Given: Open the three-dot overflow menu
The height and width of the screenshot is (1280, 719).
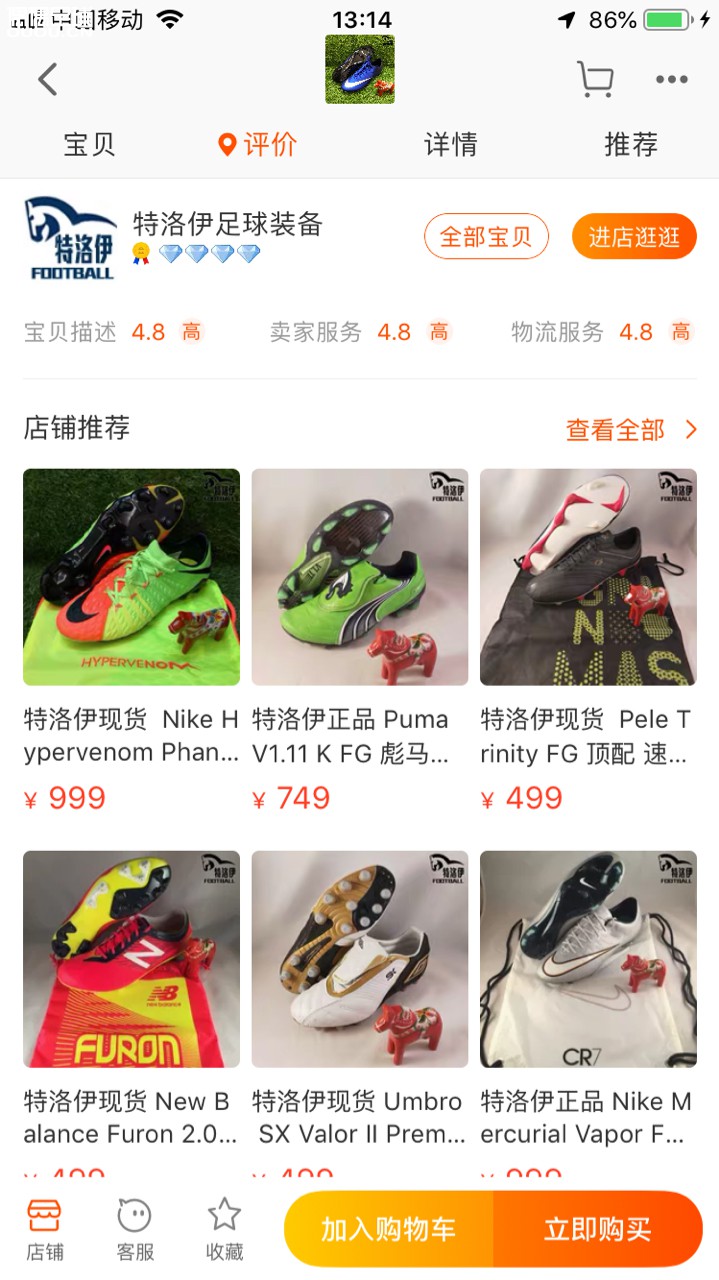Looking at the screenshot, I should pyautogui.click(x=671, y=80).
